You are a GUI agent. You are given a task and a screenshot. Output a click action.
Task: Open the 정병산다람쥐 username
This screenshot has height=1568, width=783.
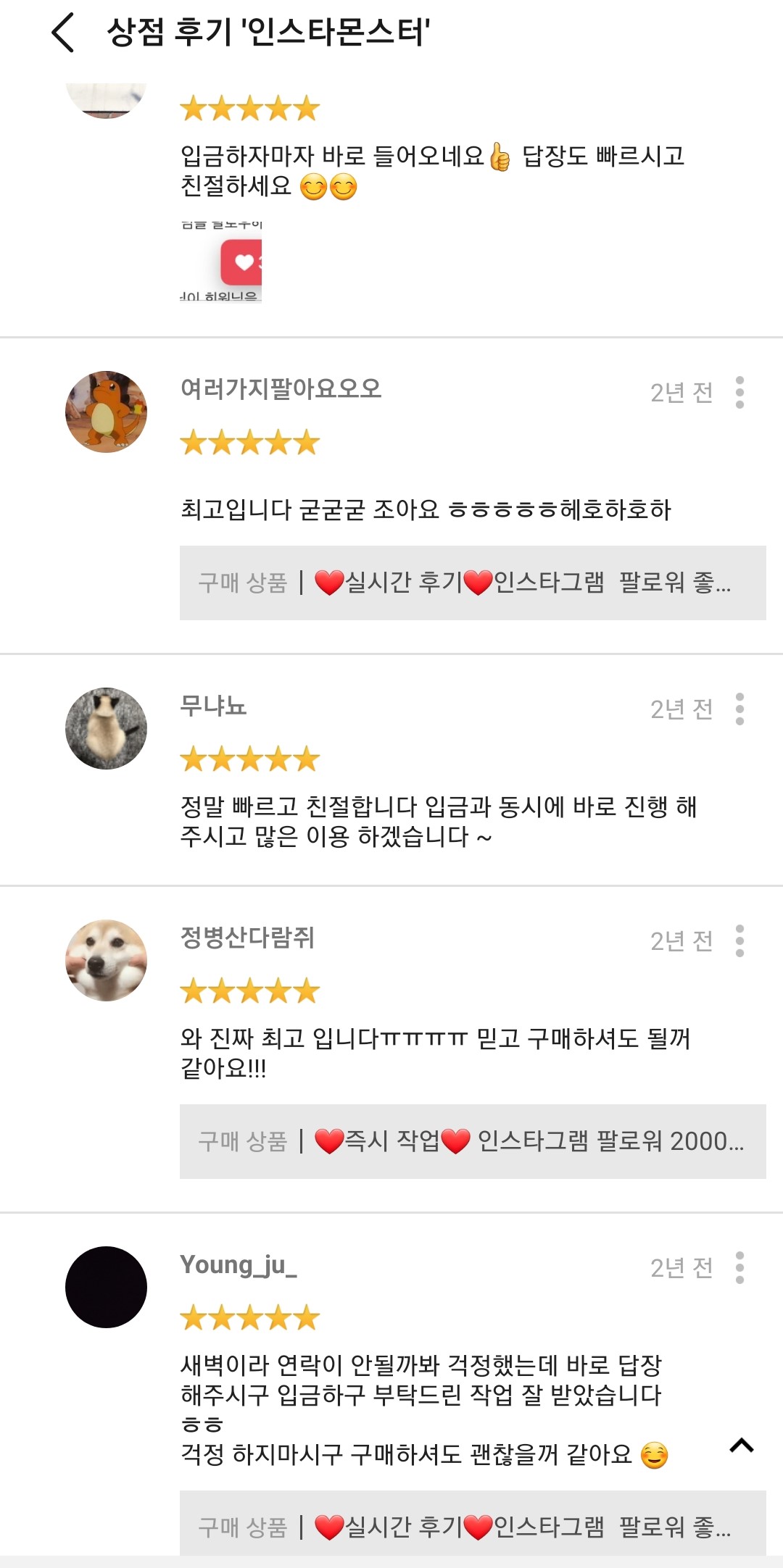pyautogui.click(x=247, y=938)
